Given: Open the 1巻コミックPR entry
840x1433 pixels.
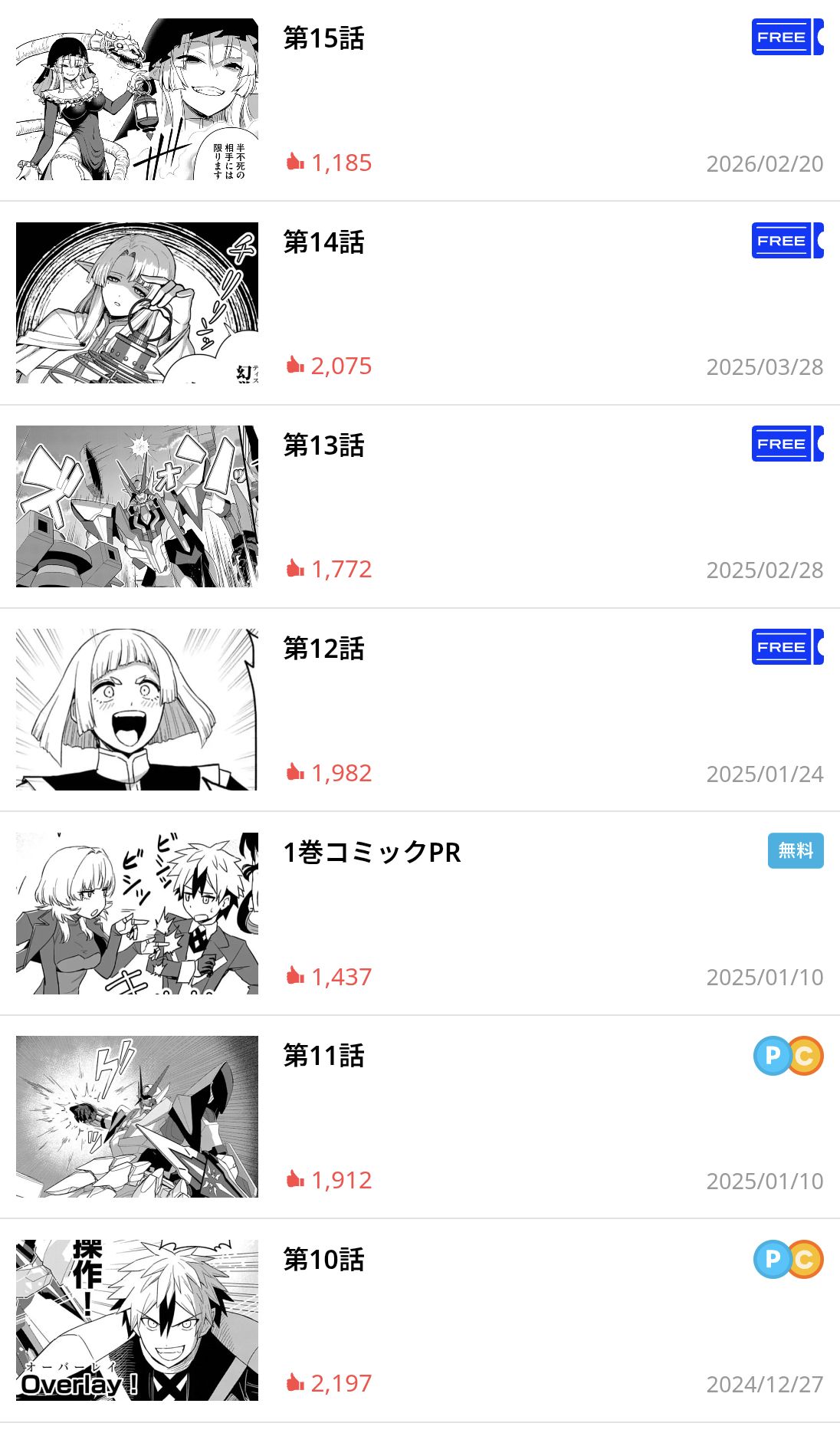Looking at the screenshot, I should 372,853.
